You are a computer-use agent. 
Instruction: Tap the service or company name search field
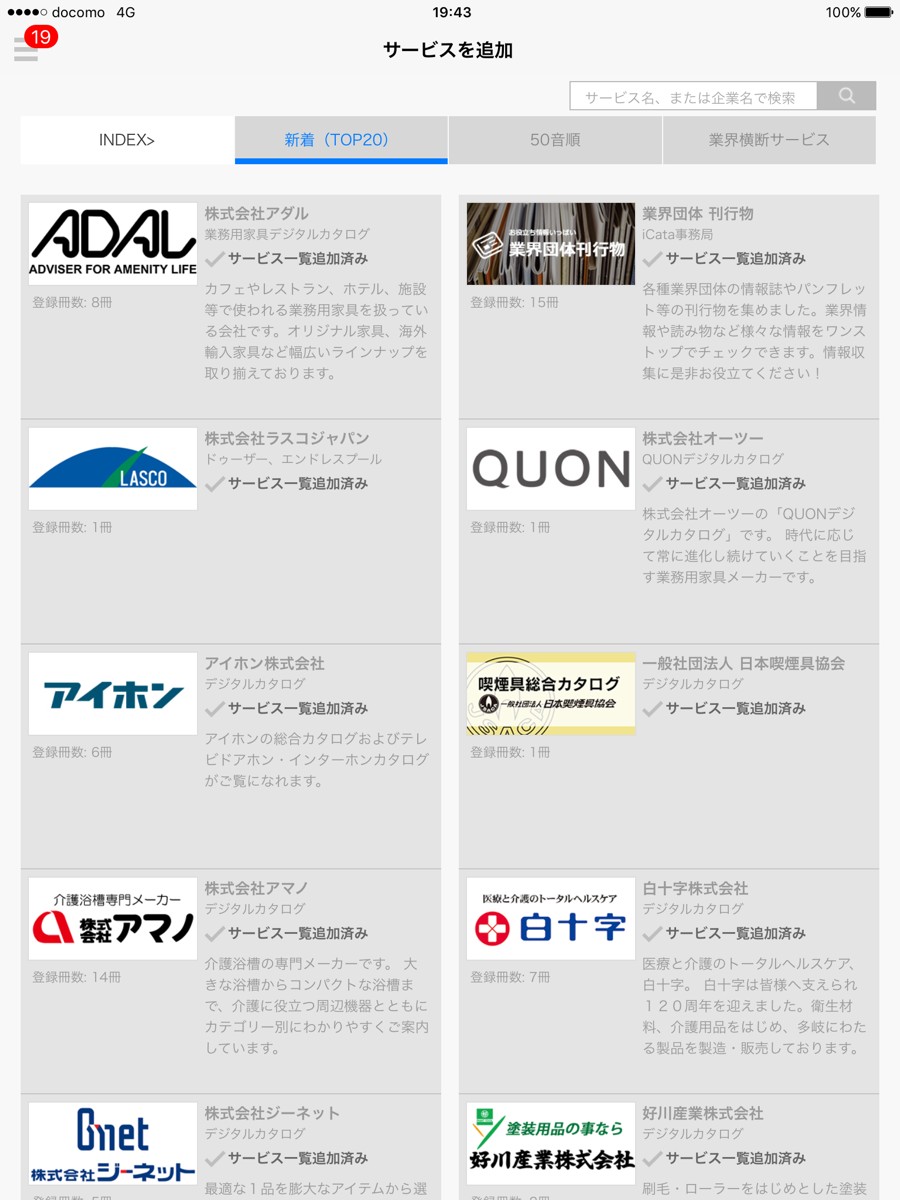click(693, 97)
